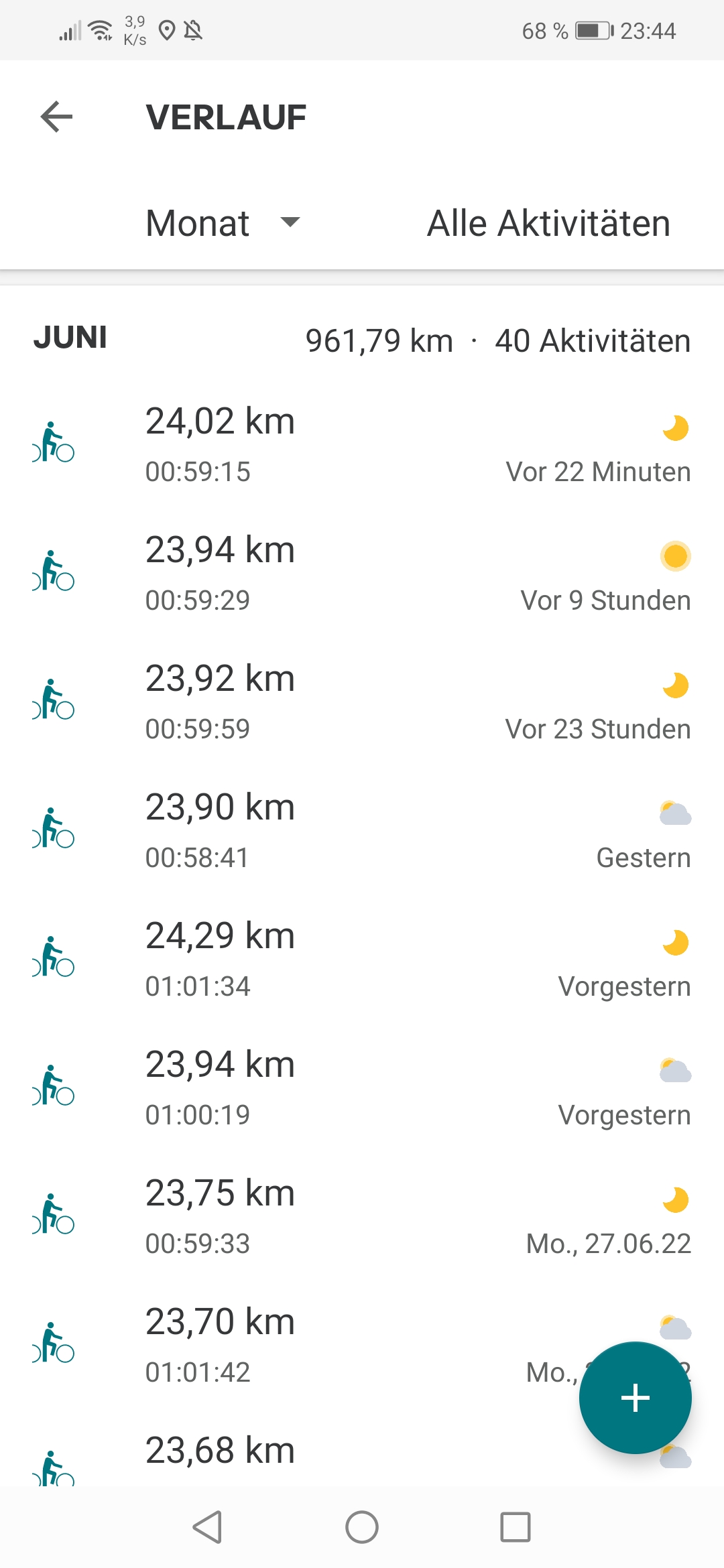Open the ride lasting 01:00:19
The width and height of the screenshot is (724, 1568).
click(362, 1088)
